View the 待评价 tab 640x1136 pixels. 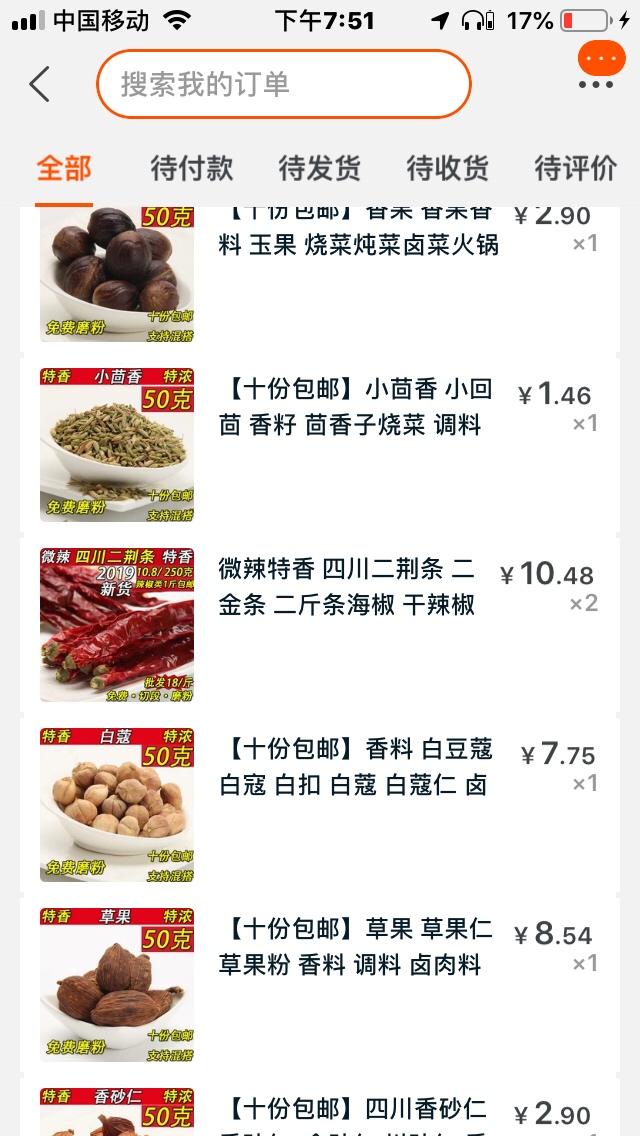coord(576,168)
